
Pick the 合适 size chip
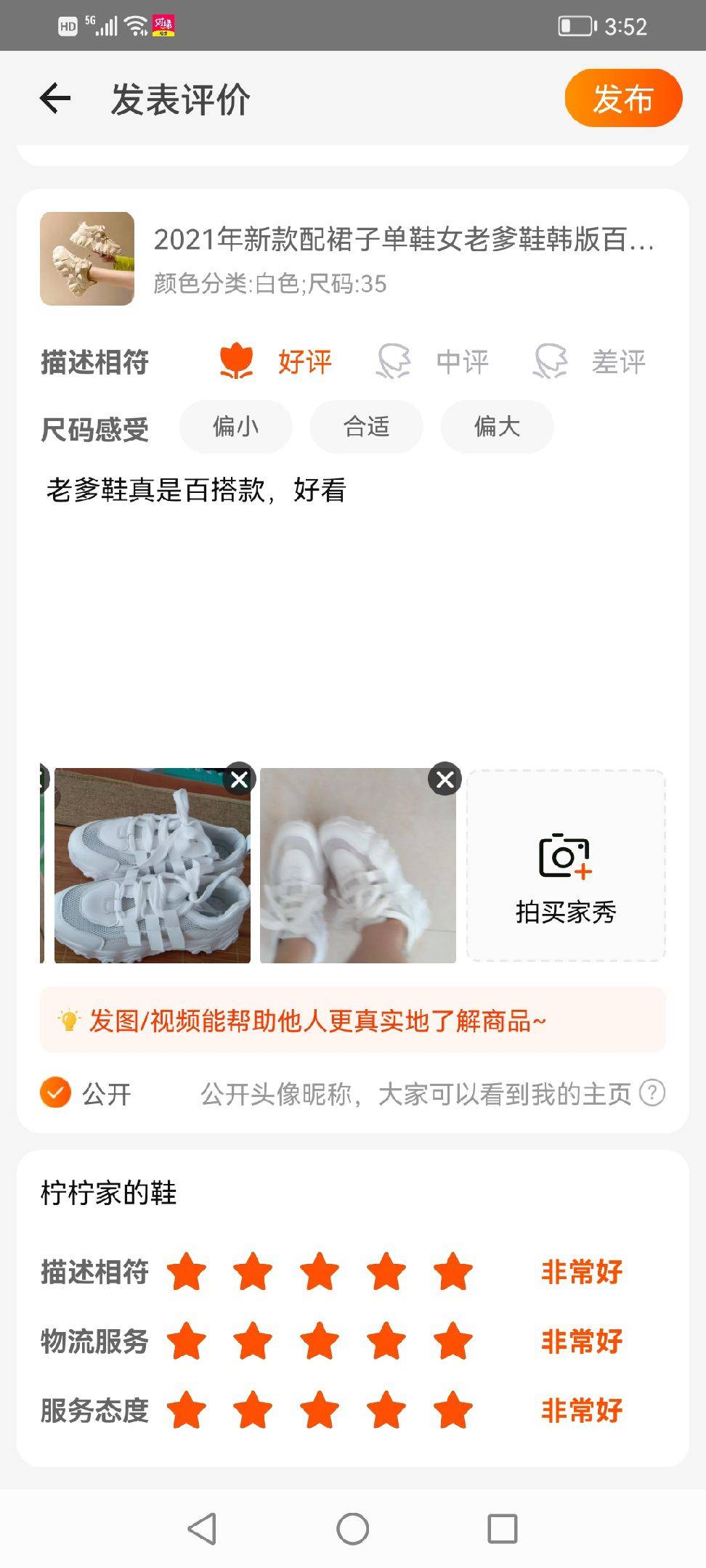tap(366, 426)
